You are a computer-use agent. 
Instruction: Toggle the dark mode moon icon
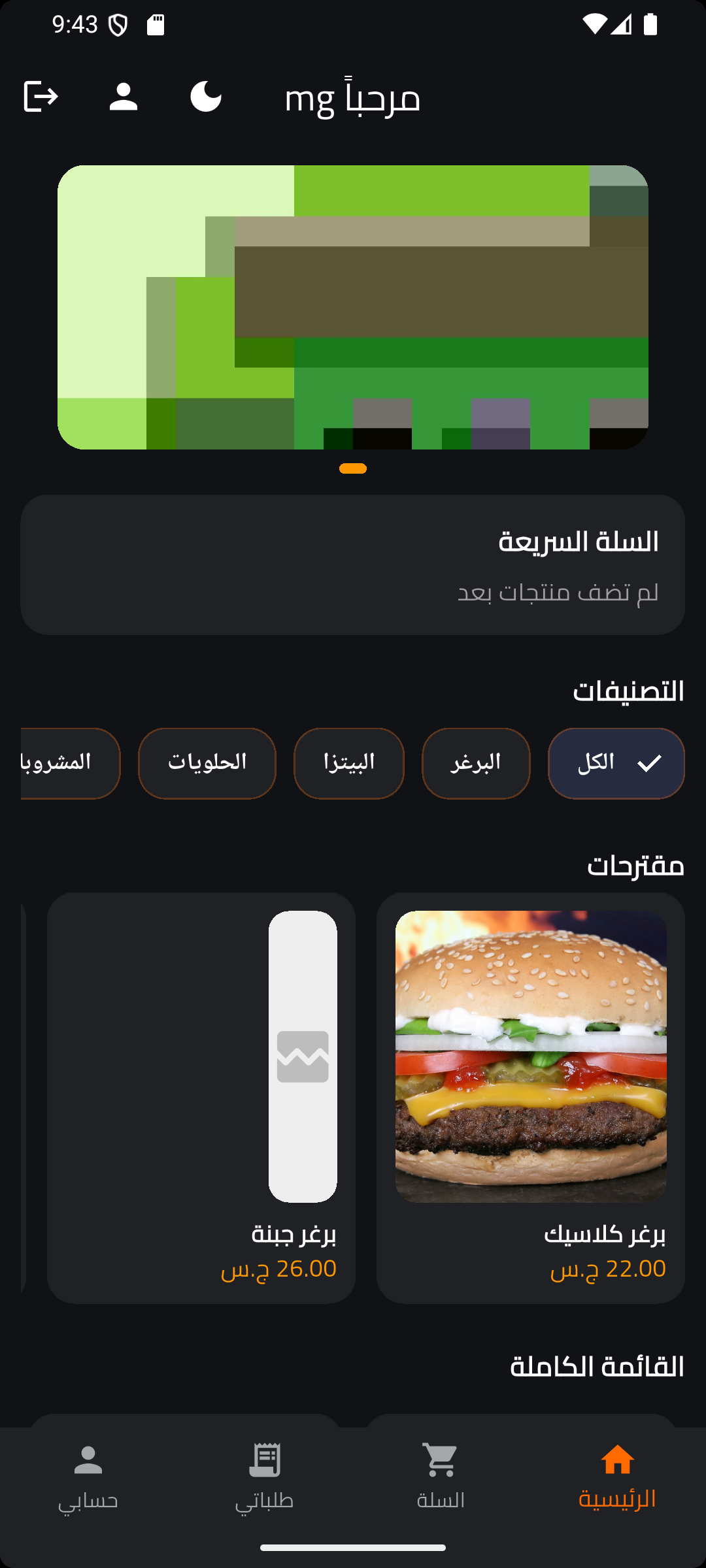coord(206,97)
